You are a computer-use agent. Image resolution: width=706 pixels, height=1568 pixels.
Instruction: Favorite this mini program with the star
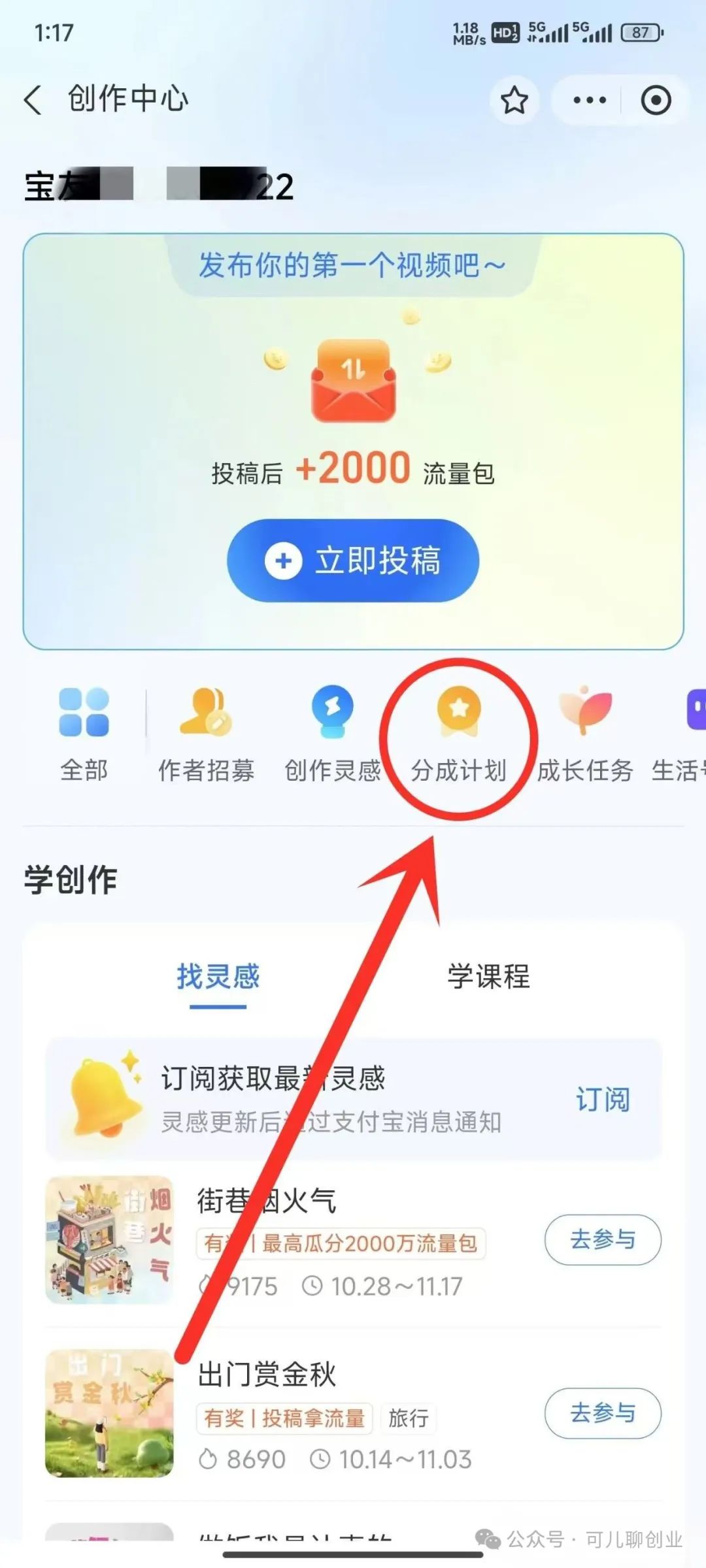click(x=514, y=100)
